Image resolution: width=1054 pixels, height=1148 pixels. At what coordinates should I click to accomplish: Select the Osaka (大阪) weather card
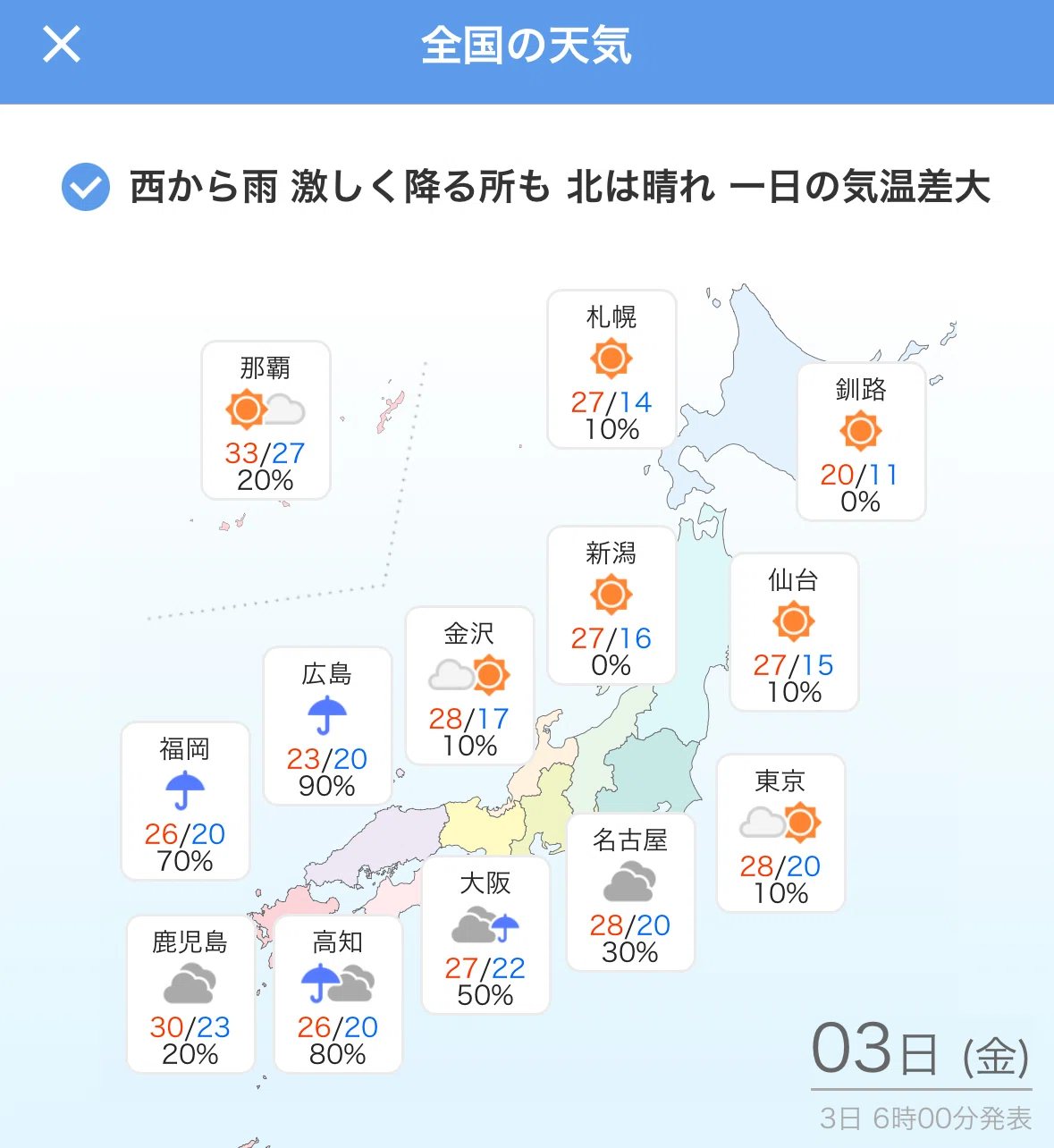click(x=485, y=935)
